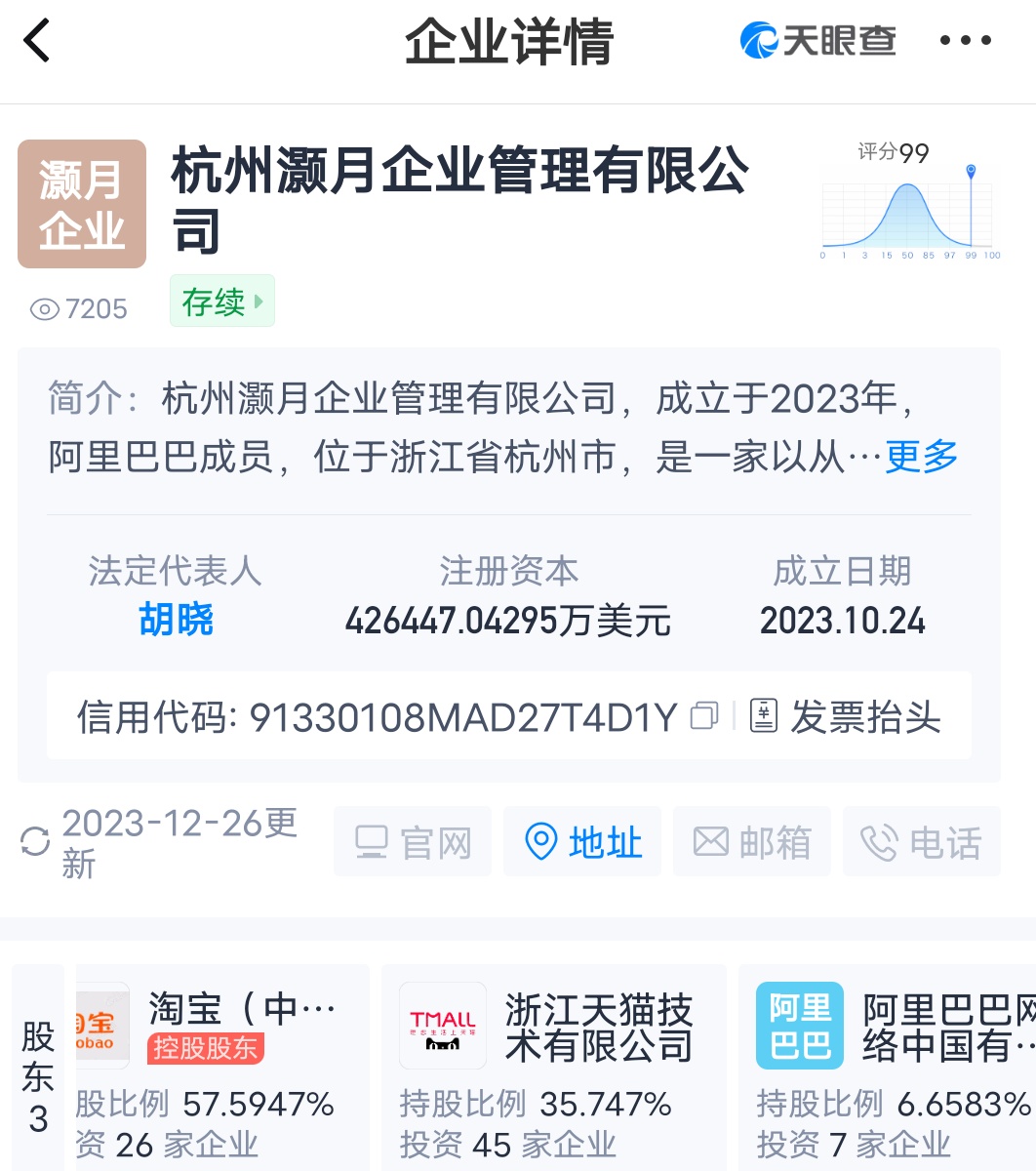Open the 发票抬头 invoice title
Viewport: 1036px width, 1171px height.
tap(846, 716)
